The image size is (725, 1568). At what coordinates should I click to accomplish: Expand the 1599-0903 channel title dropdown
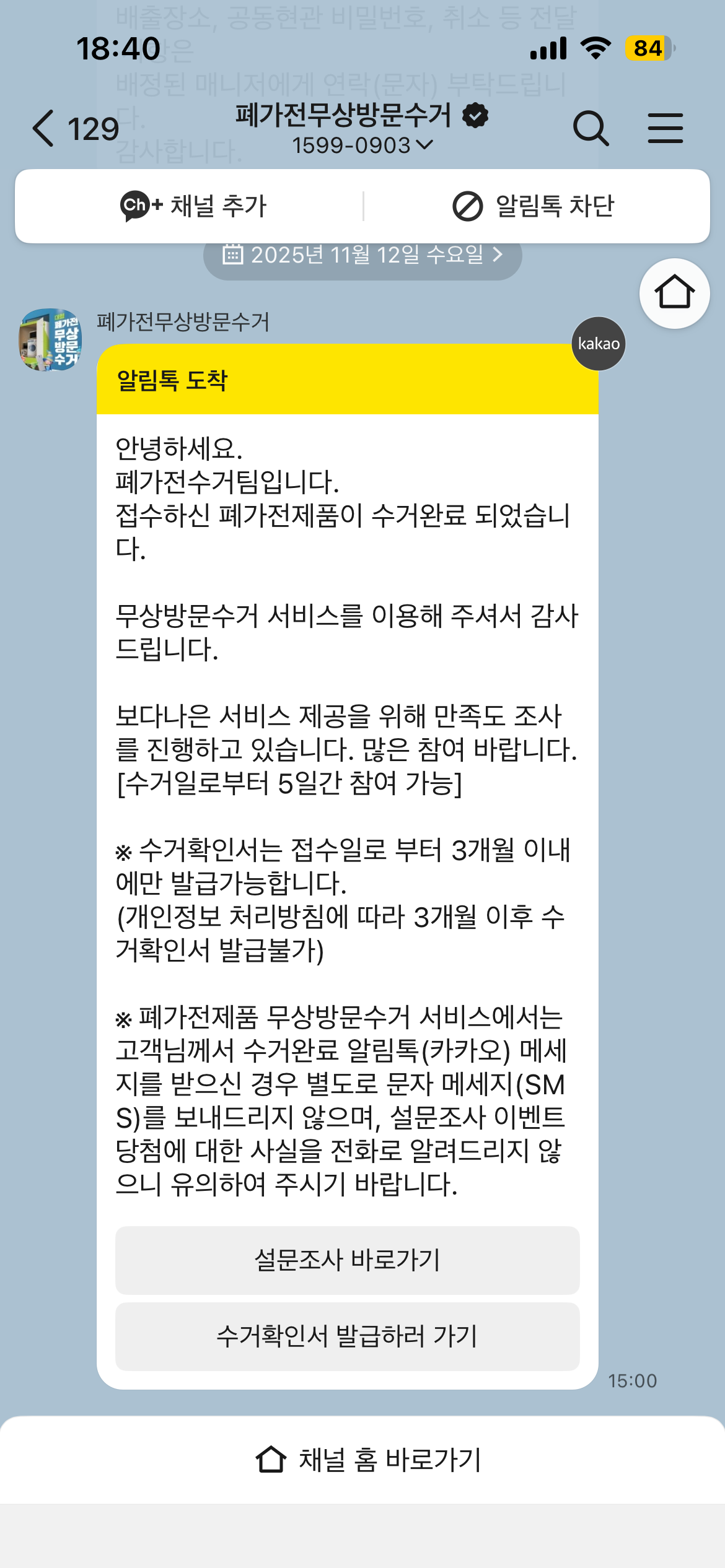[x=362, y=146]
